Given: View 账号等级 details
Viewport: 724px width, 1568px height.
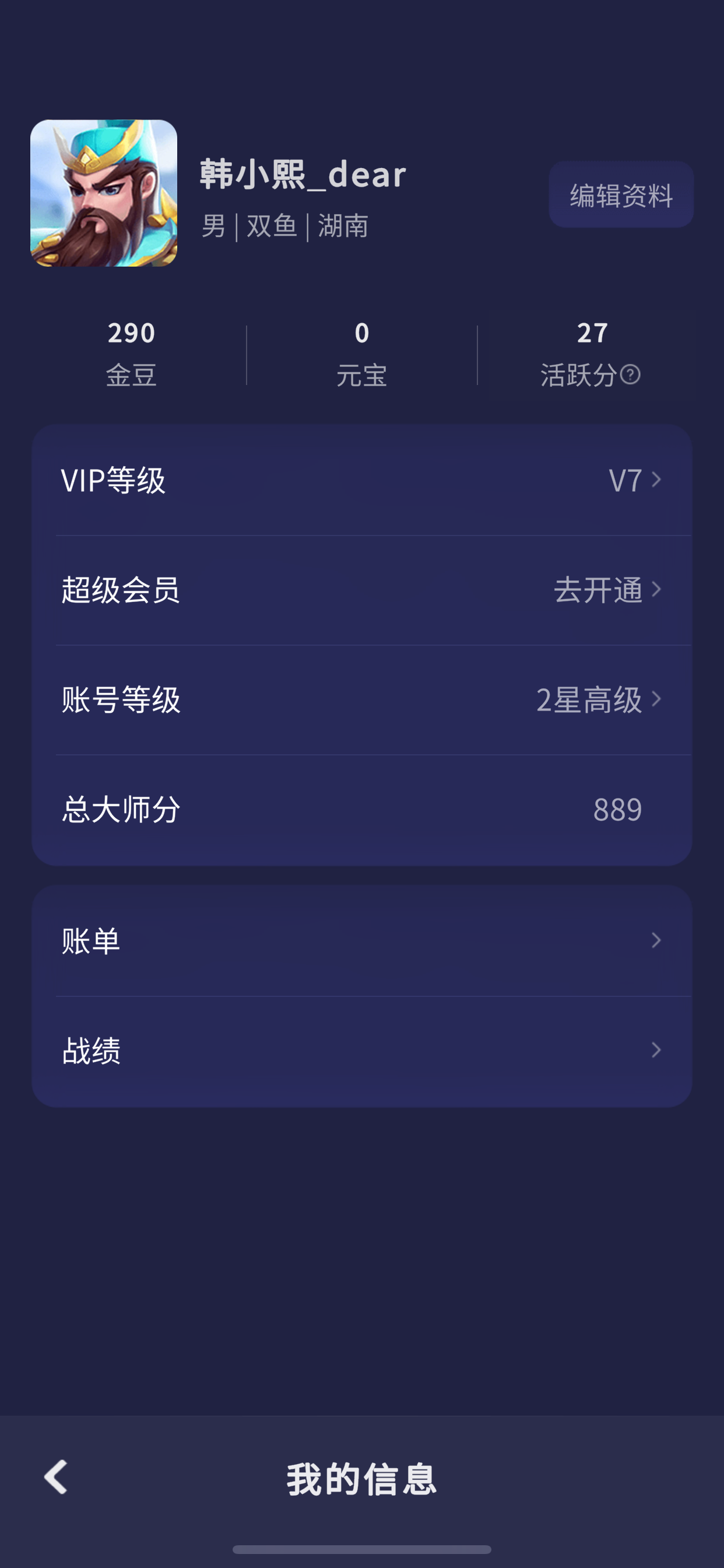Looking at the screenshot, I should (x=361, y=699).
